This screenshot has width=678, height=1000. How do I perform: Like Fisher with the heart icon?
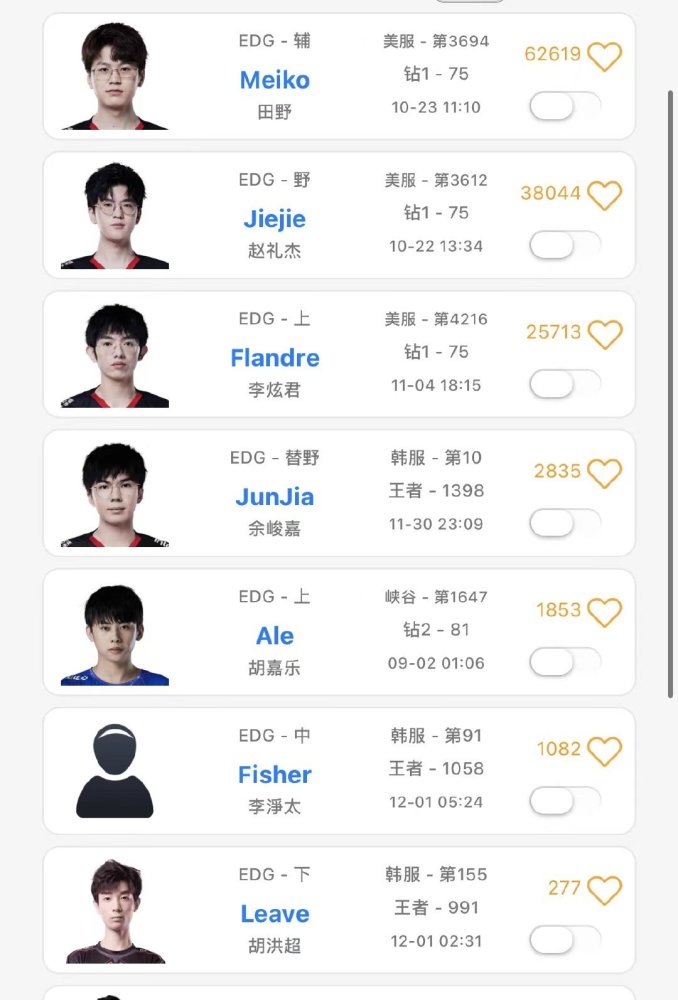pos(604,751)
